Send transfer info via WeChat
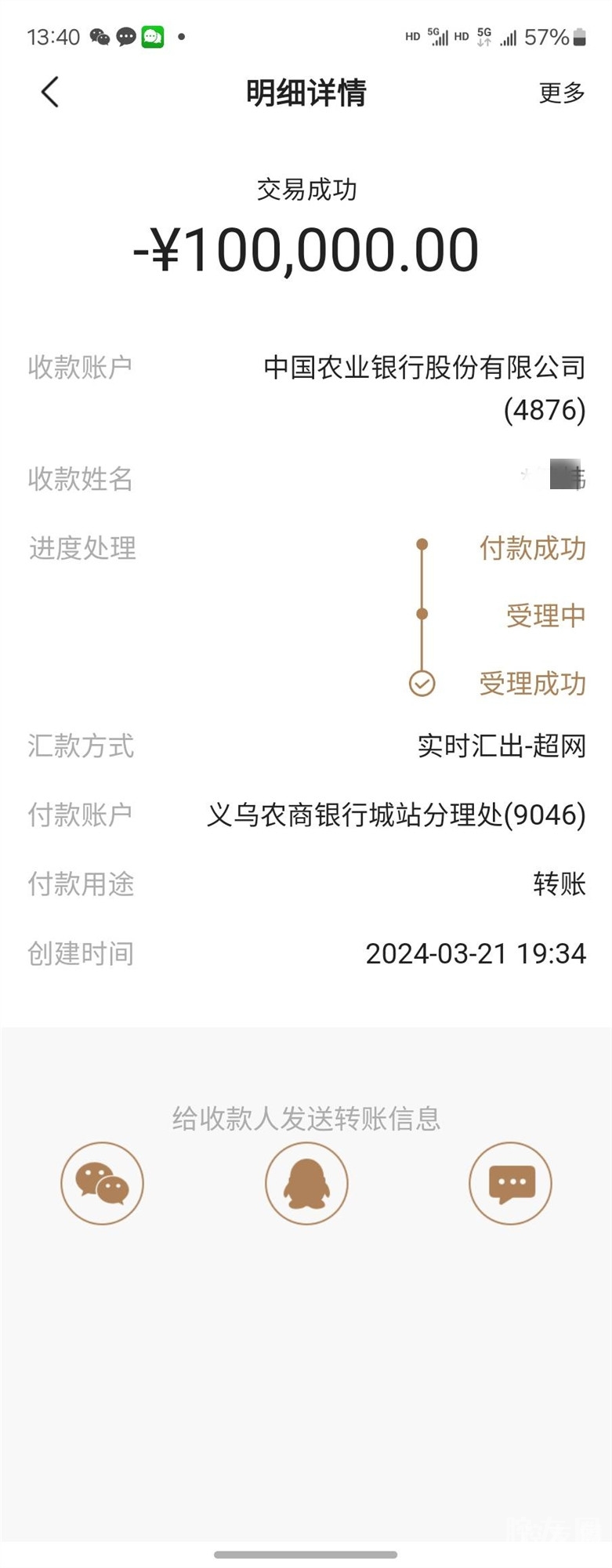 [x=103, y=1183]
